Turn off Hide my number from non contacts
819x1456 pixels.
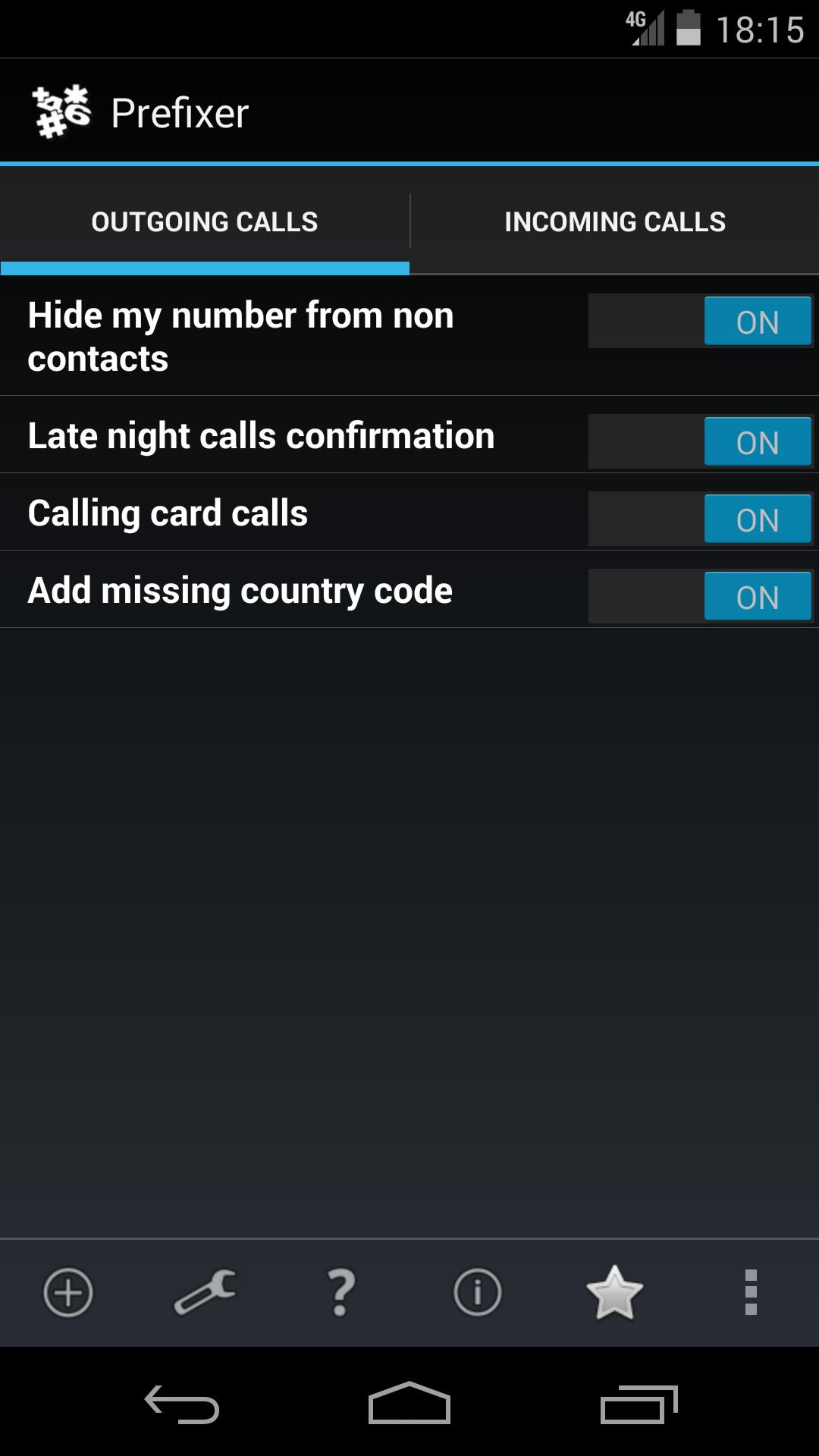700,322
